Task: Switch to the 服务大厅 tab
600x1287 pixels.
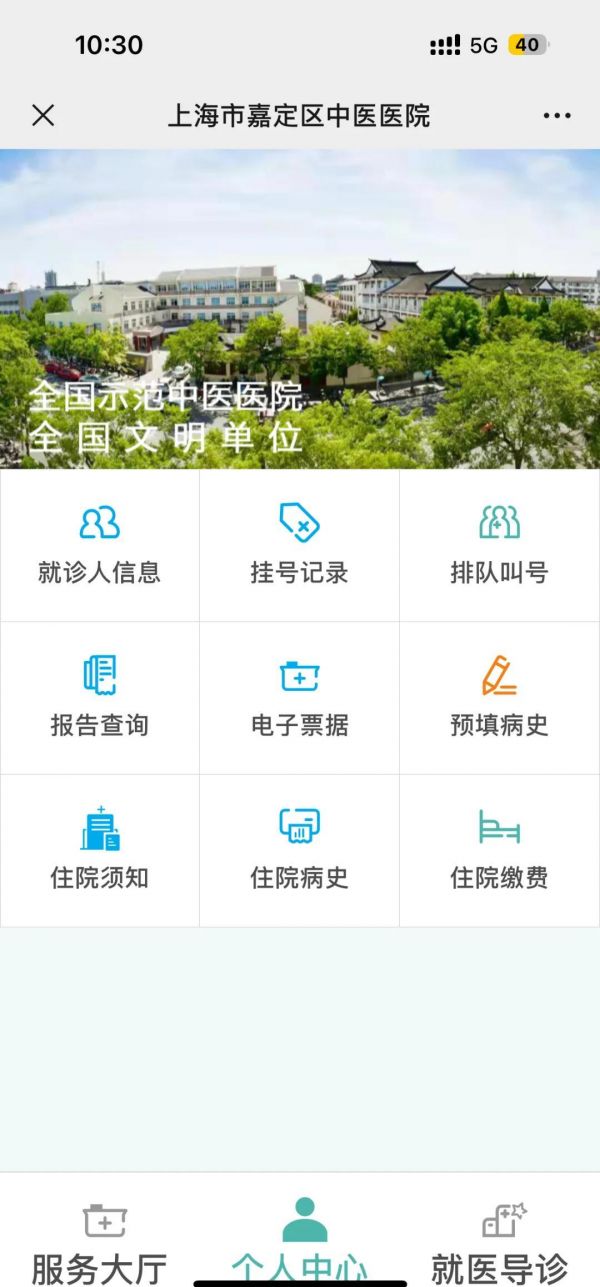Action: pyautogui.click(x=99, y=1240)
